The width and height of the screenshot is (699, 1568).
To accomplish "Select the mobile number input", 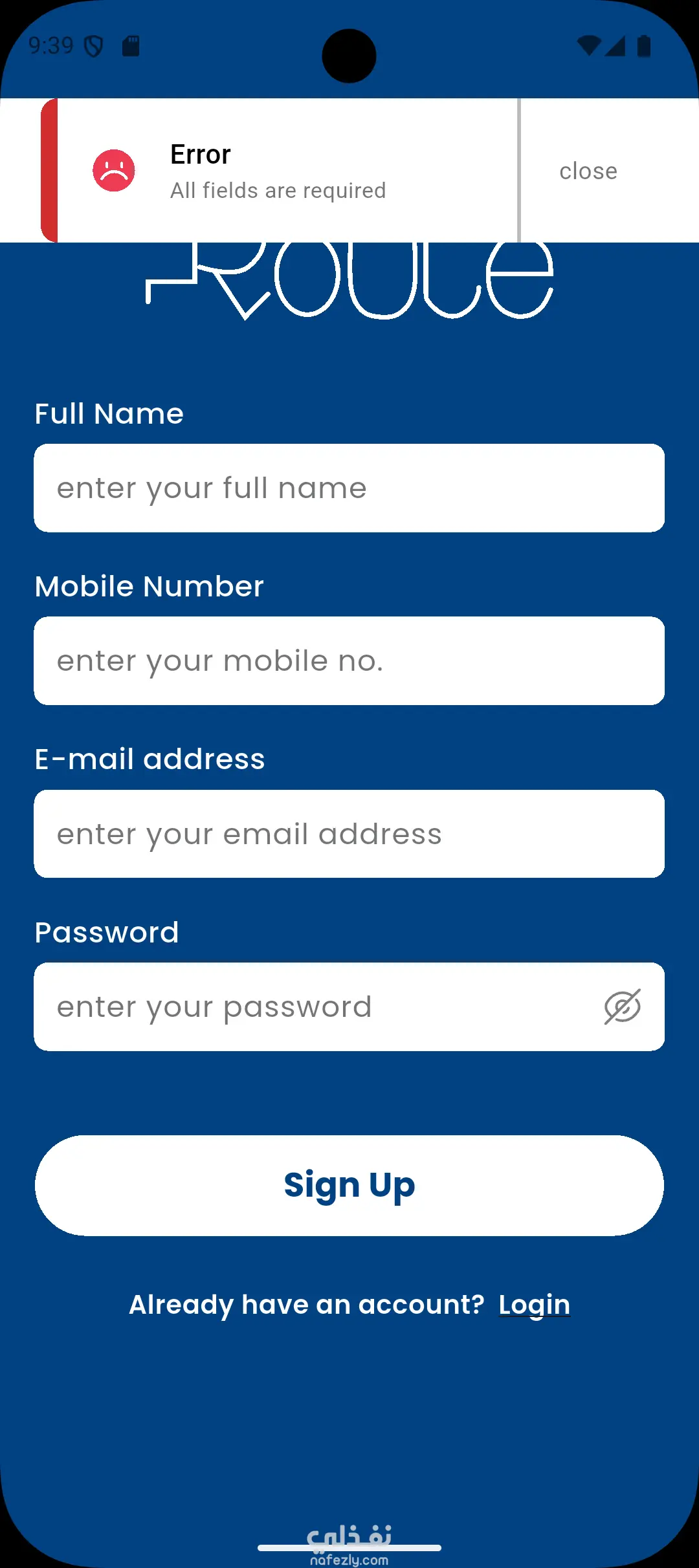I will pos(349,661).
